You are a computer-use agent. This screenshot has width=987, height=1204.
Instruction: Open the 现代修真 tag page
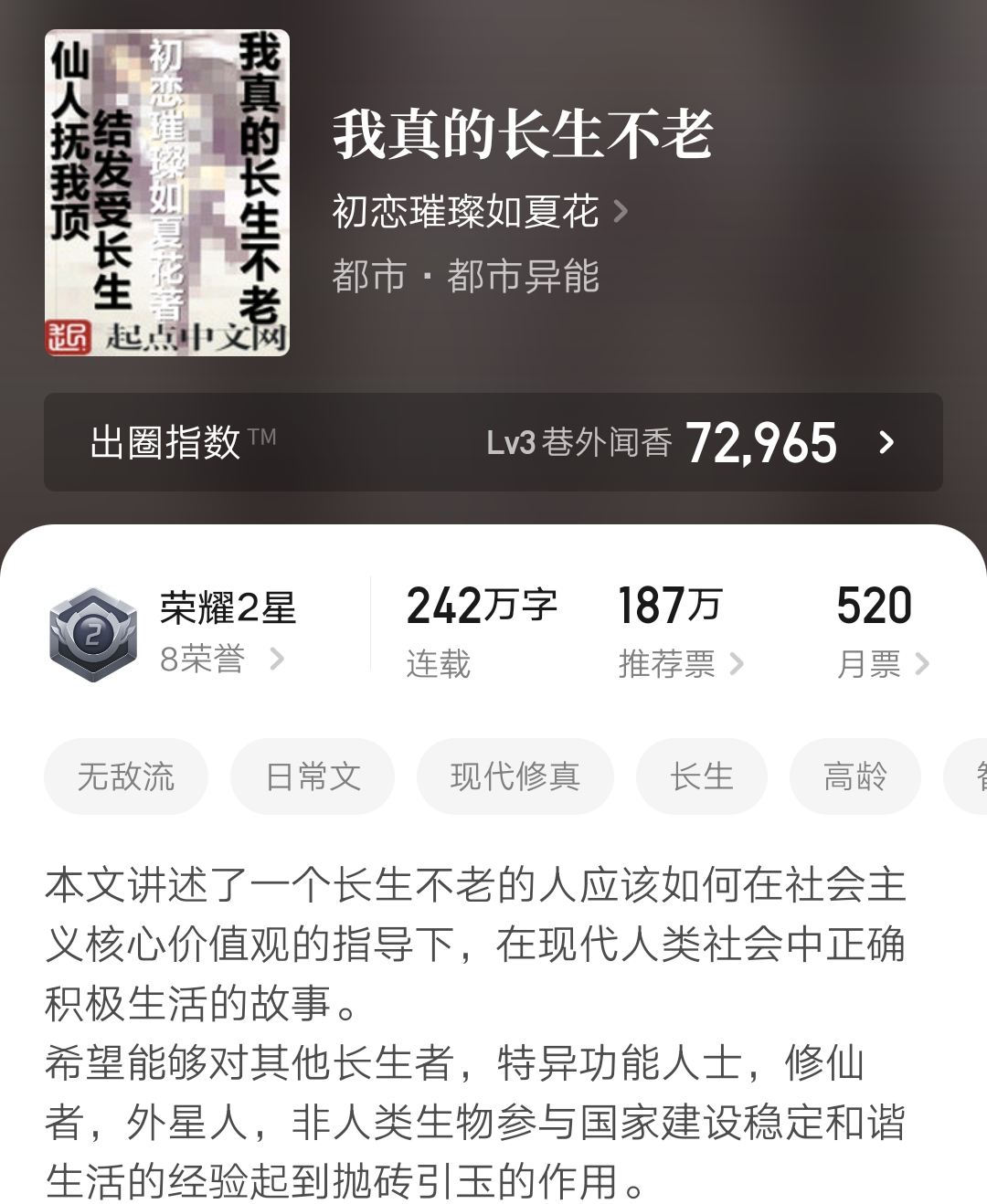coord(515,777)
